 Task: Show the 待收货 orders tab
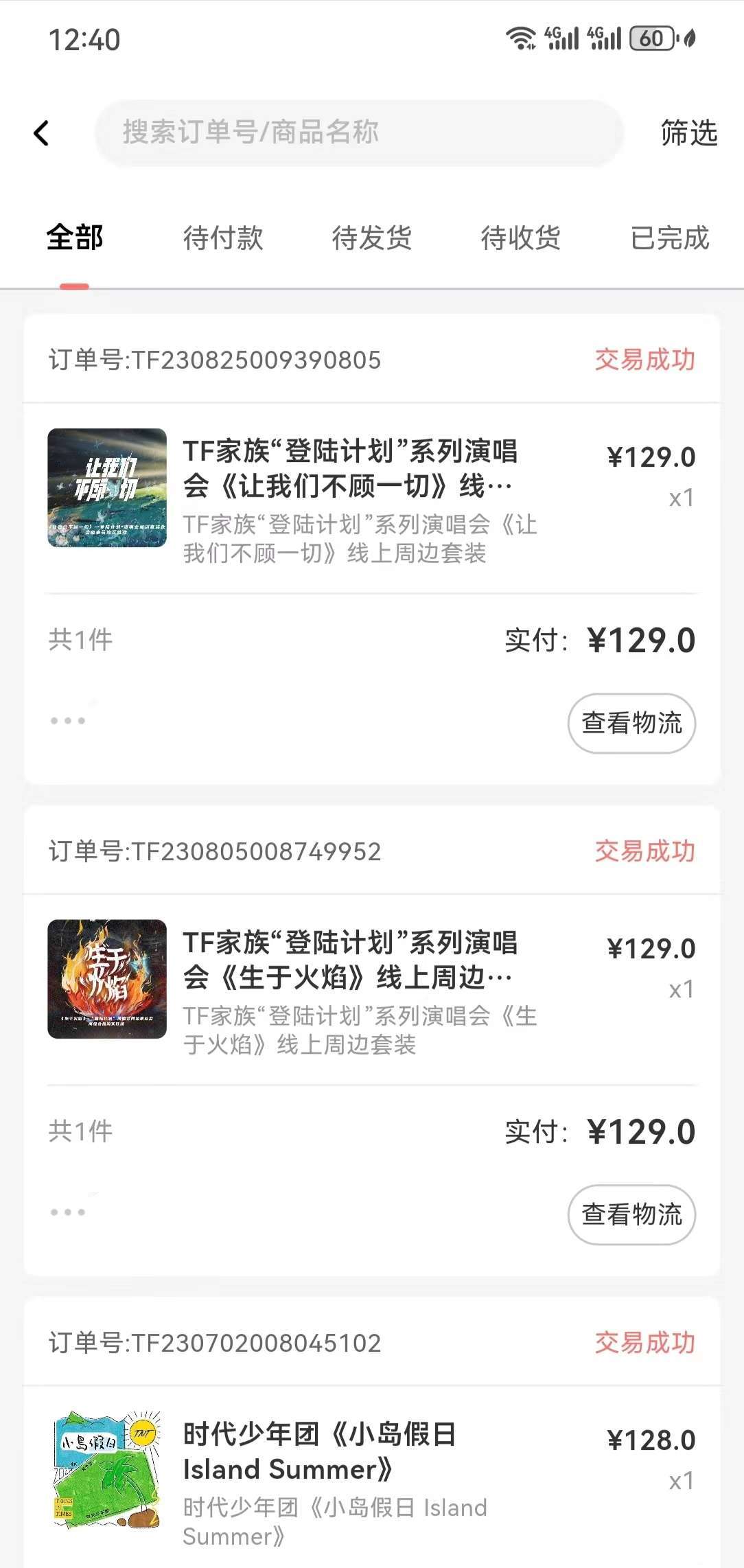coord(521,238)
